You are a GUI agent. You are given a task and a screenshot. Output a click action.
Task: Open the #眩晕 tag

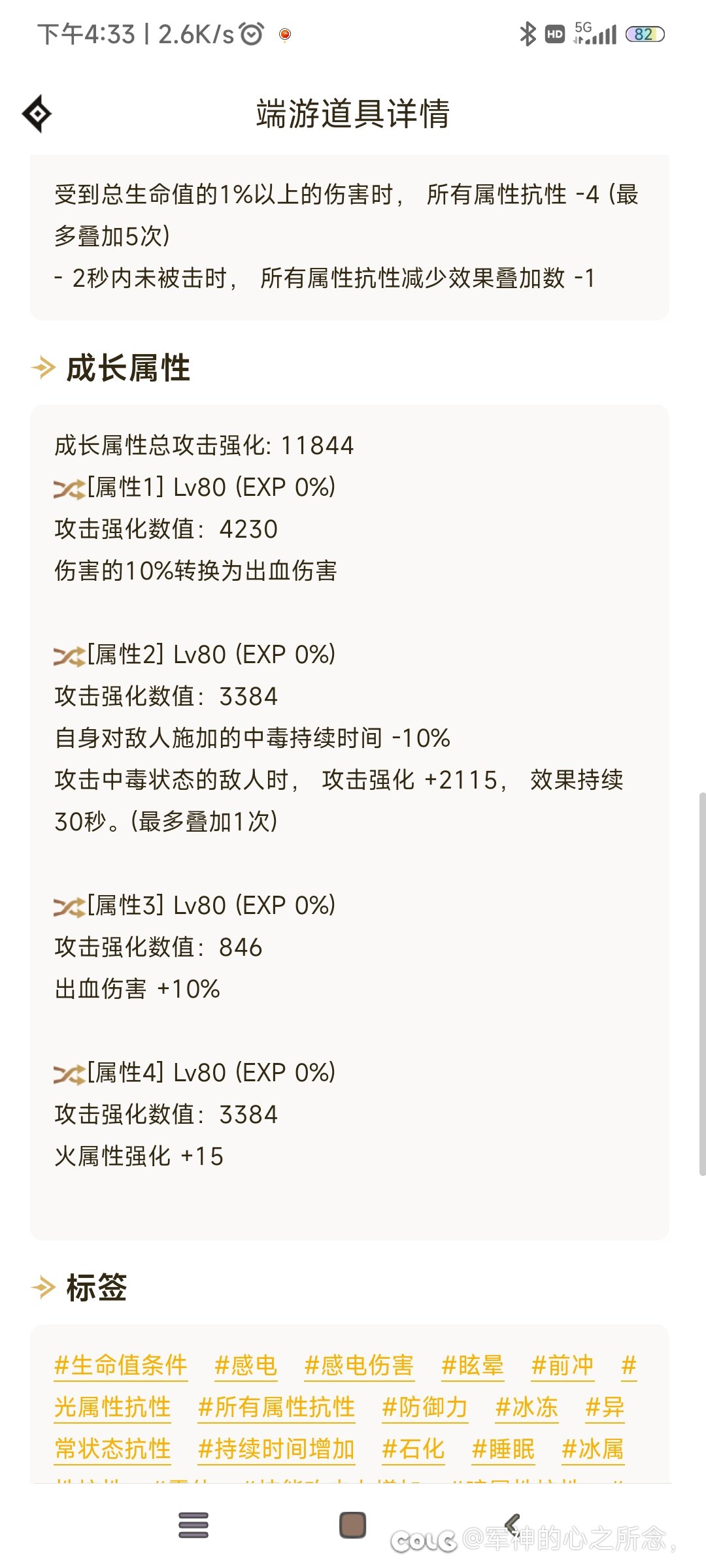point(472,1365)
